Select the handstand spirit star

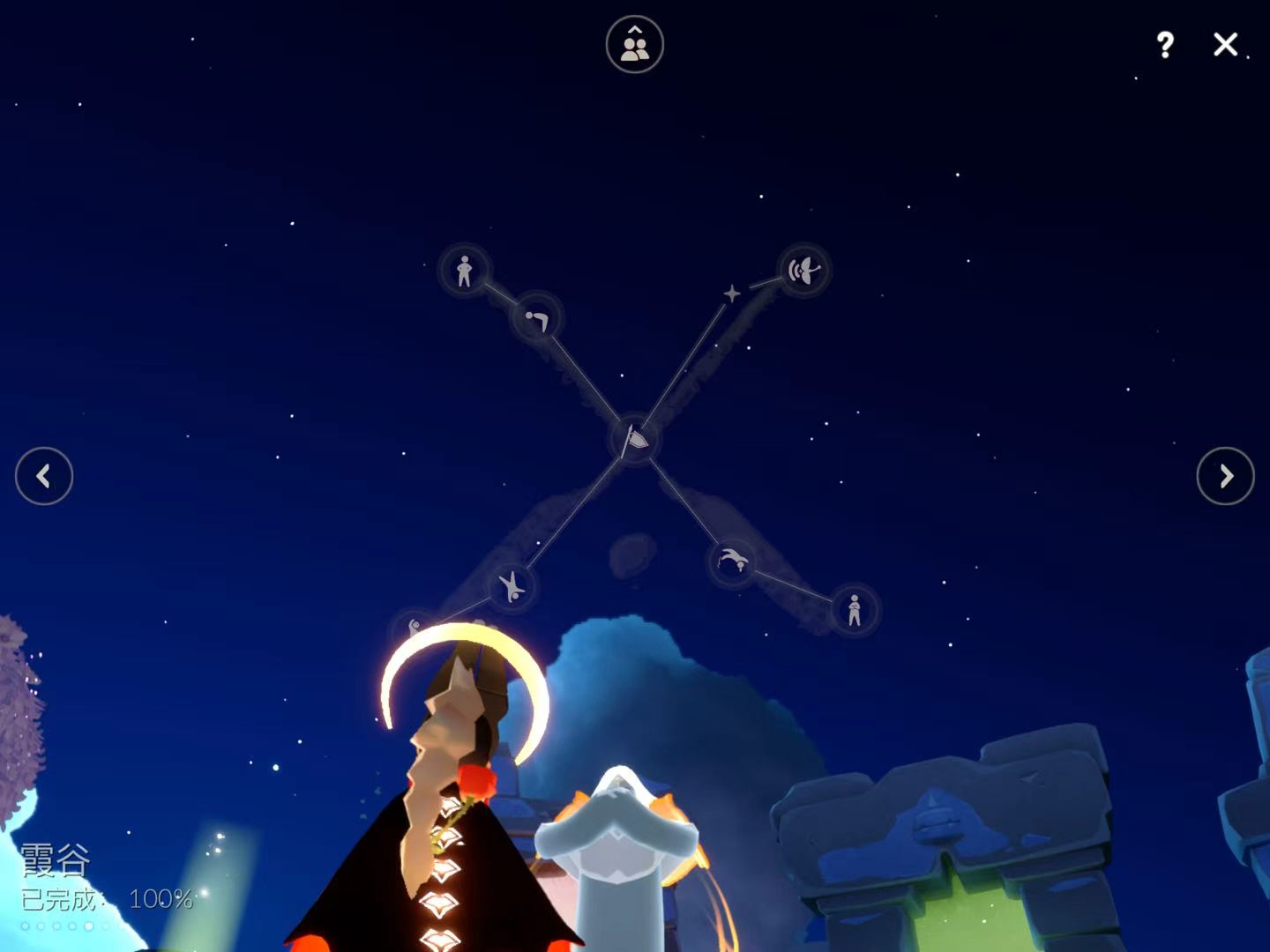pos(512,586)
